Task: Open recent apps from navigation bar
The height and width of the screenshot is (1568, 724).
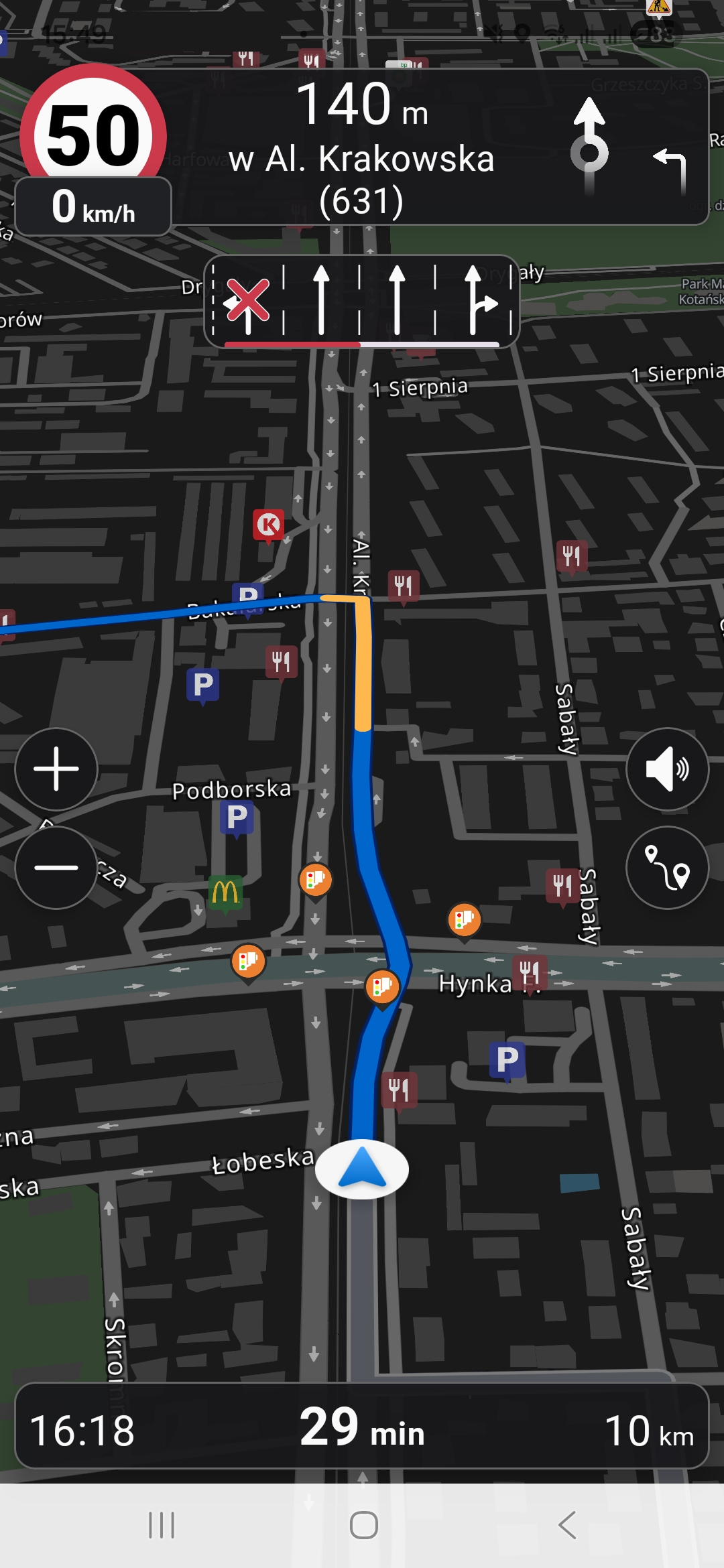Action: tap(162, 1525)
